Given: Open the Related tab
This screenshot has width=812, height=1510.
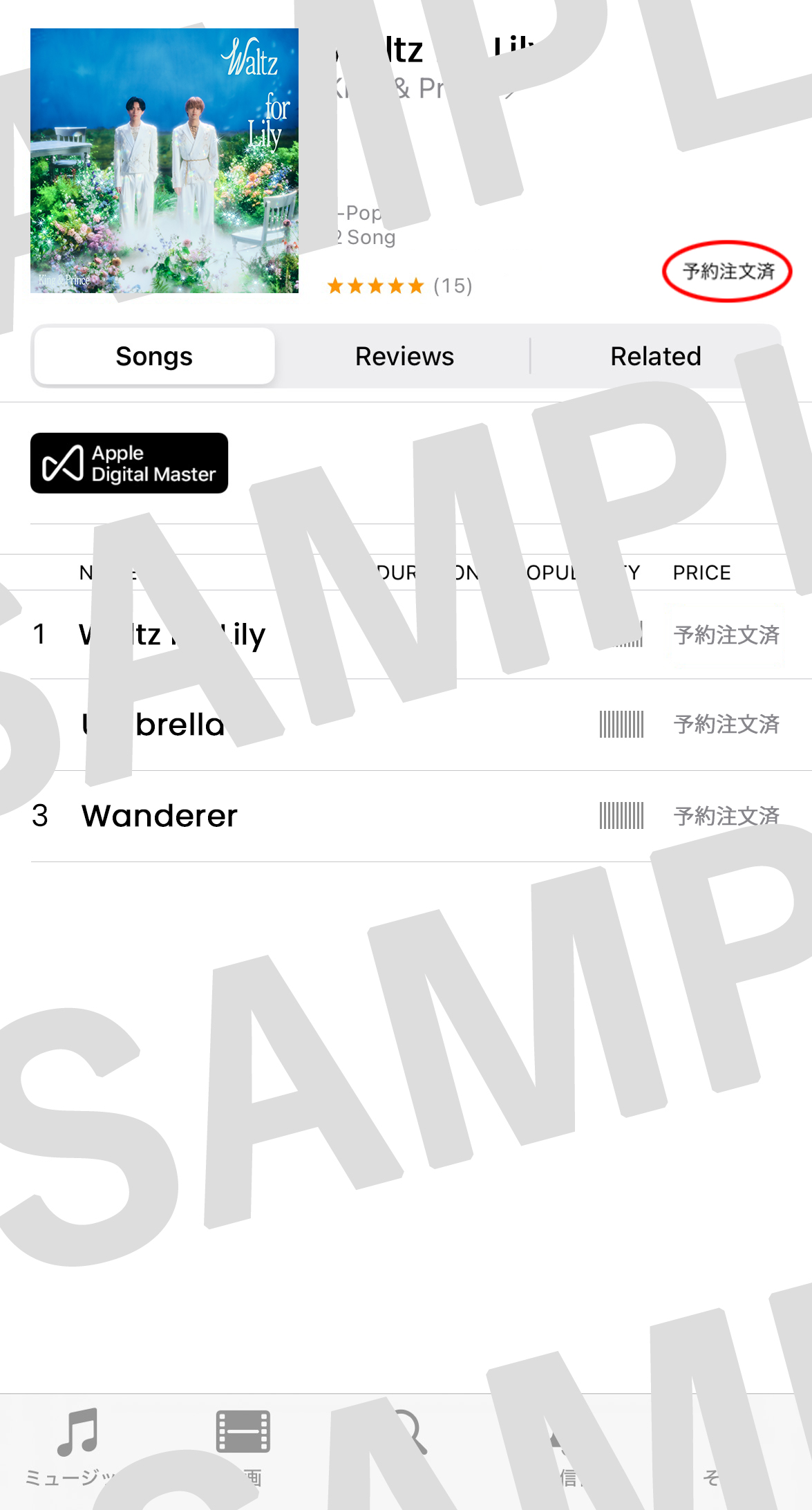Looking at the screenshot, I should tap(655, 357).
